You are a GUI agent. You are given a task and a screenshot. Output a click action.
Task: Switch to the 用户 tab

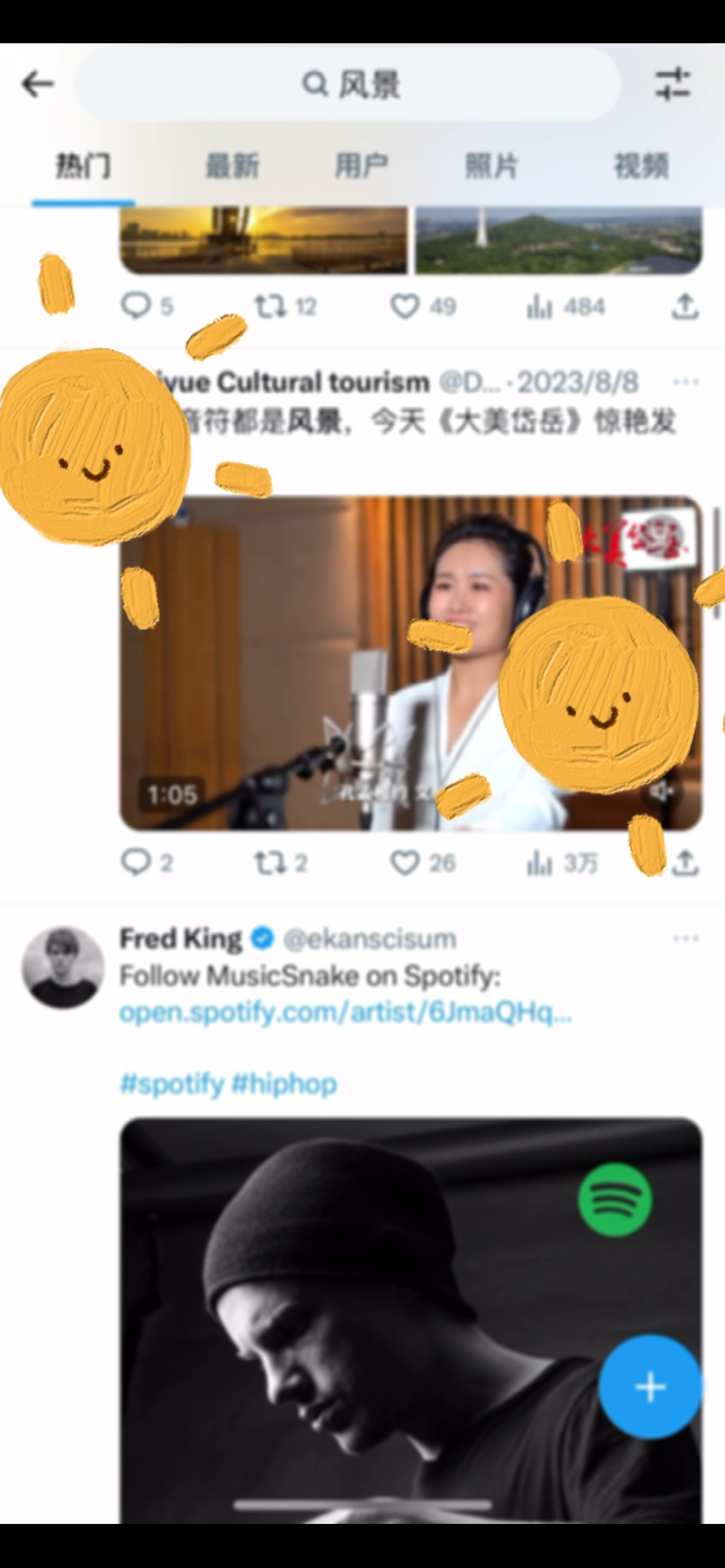pyautogui.click(x=361, y=167)
